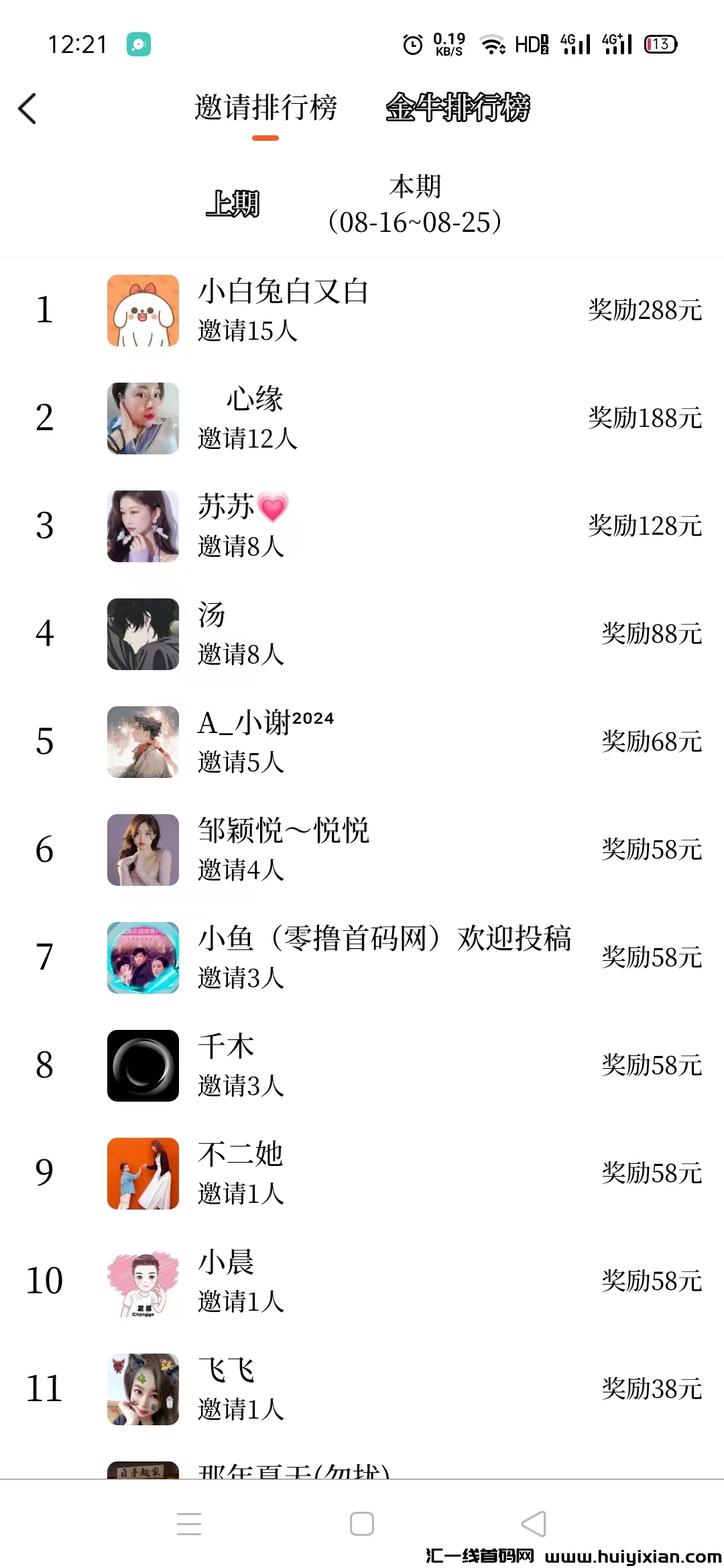Screen dimensions: 724x1568
Task: Open the system recent apps menu
Action: (189, 1523)
